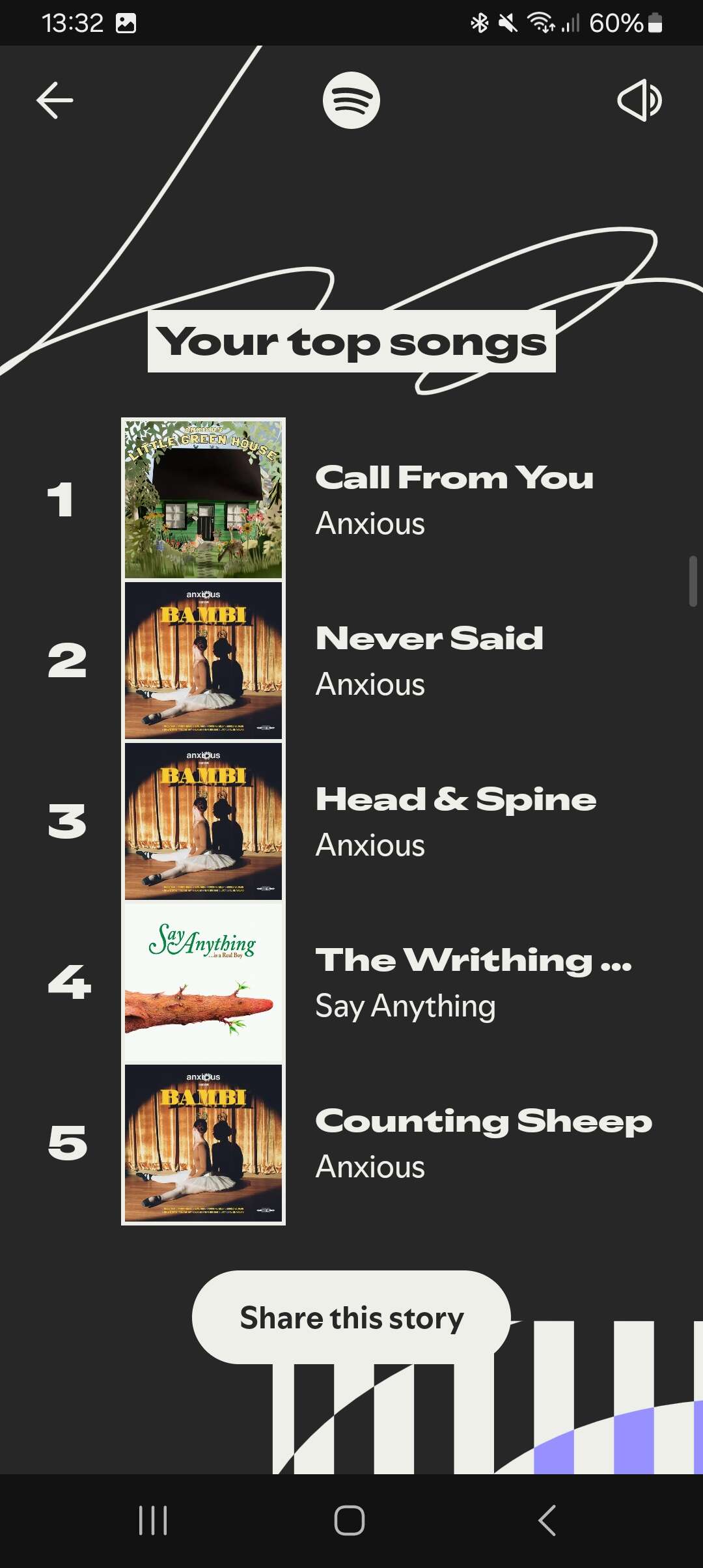The height and width of the screenshot is (1568, 703).
Task: Open the system recent apps view
Action: click(x=153, y=1520)
